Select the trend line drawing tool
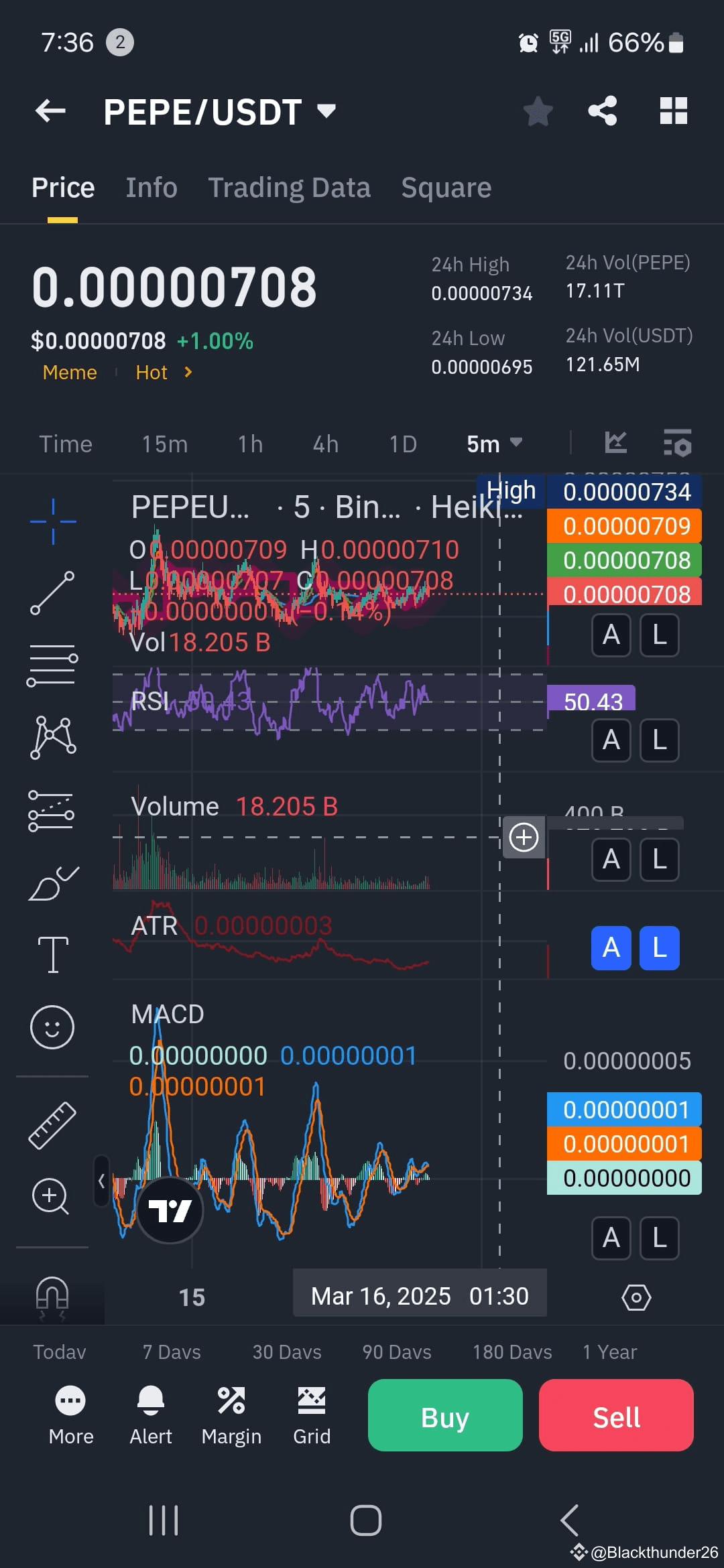 tap(54, 593)
